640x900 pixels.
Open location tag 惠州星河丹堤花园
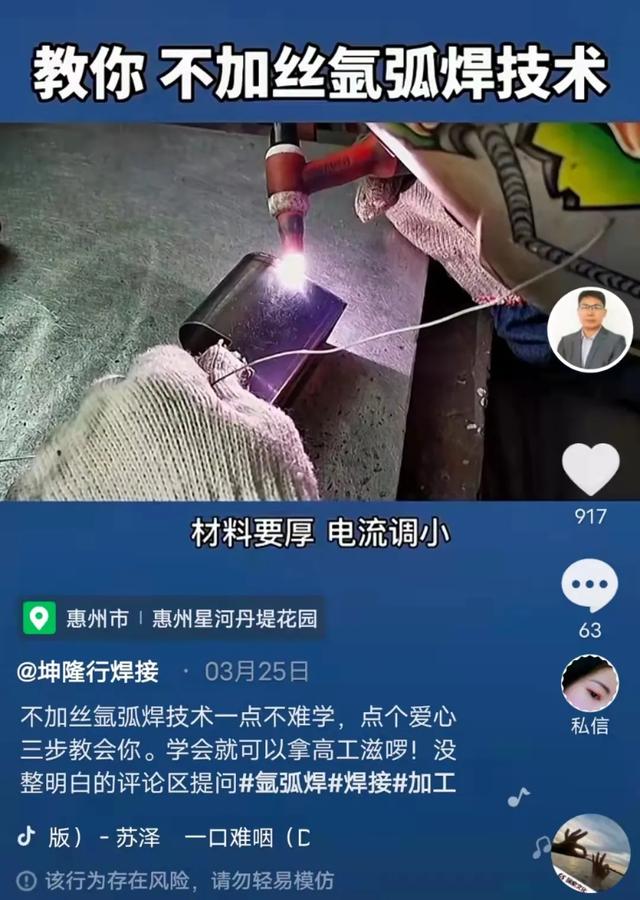pyautogui.click(x=234, y=619)
